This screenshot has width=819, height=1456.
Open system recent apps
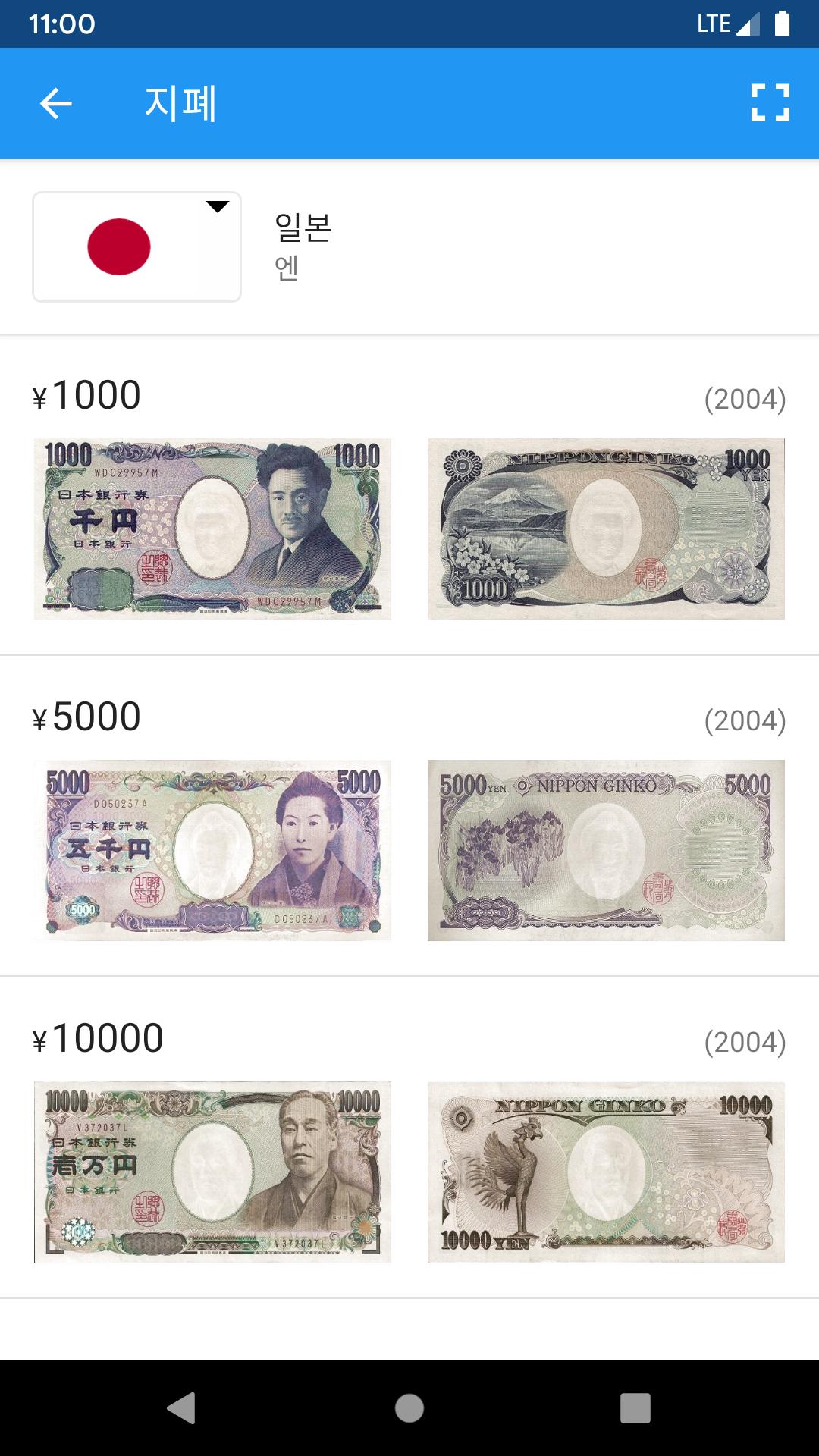(635, 1408)
